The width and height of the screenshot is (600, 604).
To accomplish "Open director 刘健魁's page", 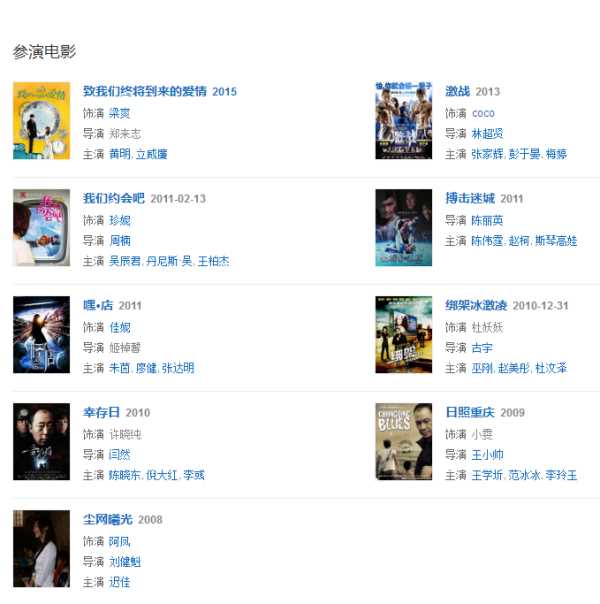I will coord(125,562).
